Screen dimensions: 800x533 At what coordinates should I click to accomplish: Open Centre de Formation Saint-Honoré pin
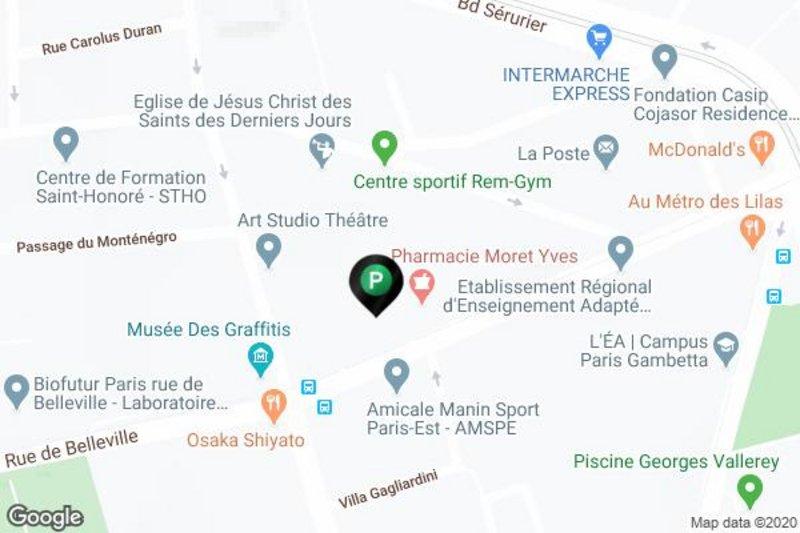click(x=66, y=142)
